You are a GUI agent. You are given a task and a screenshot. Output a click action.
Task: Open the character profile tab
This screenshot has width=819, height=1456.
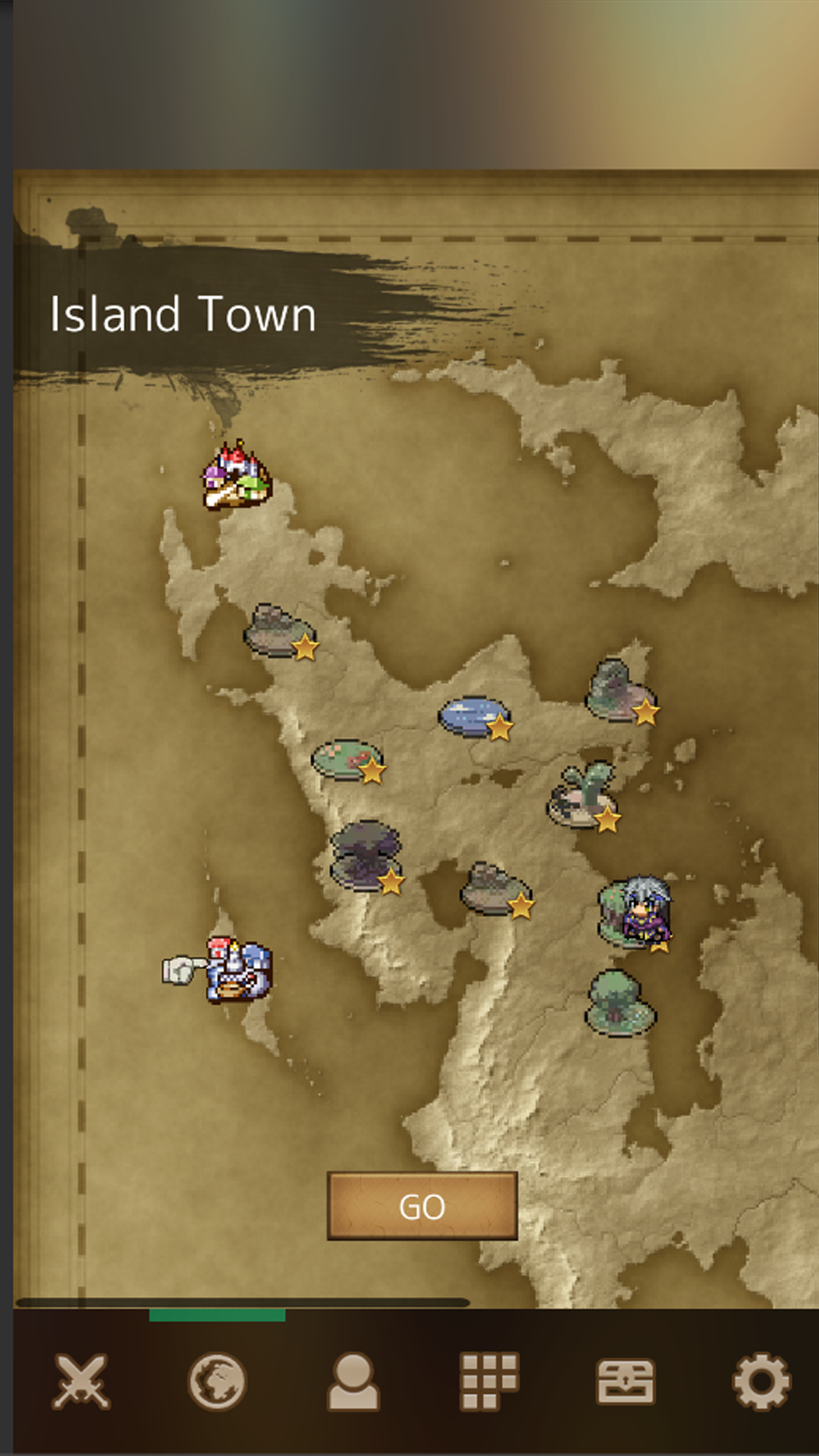pos(353,1380)
